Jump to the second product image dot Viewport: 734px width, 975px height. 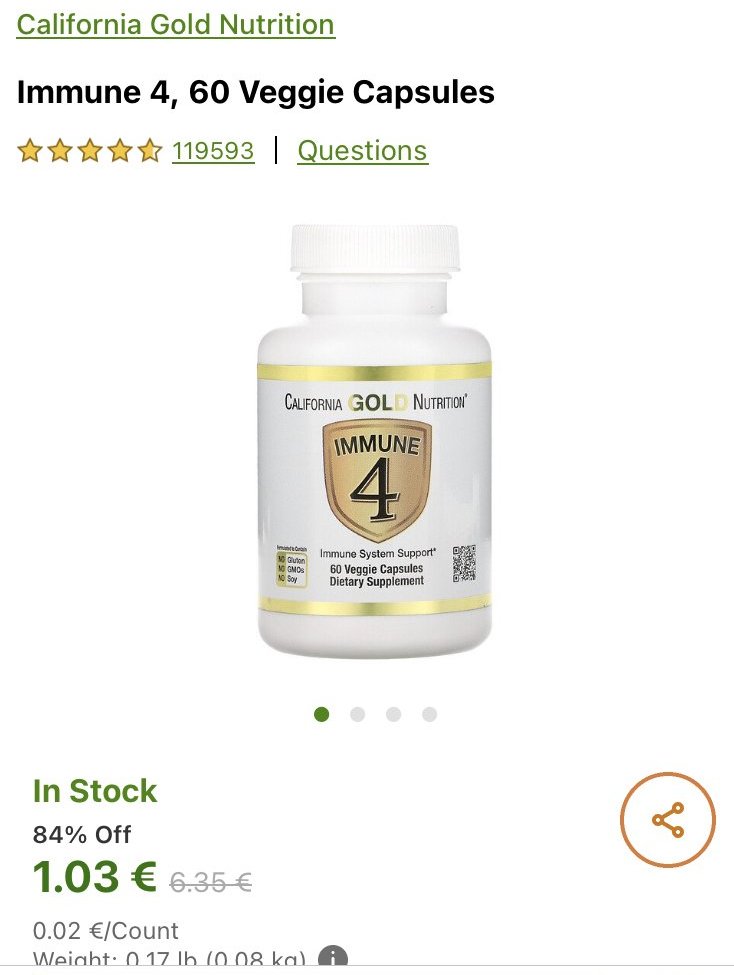pyautogui.click(x=358, y=714)
